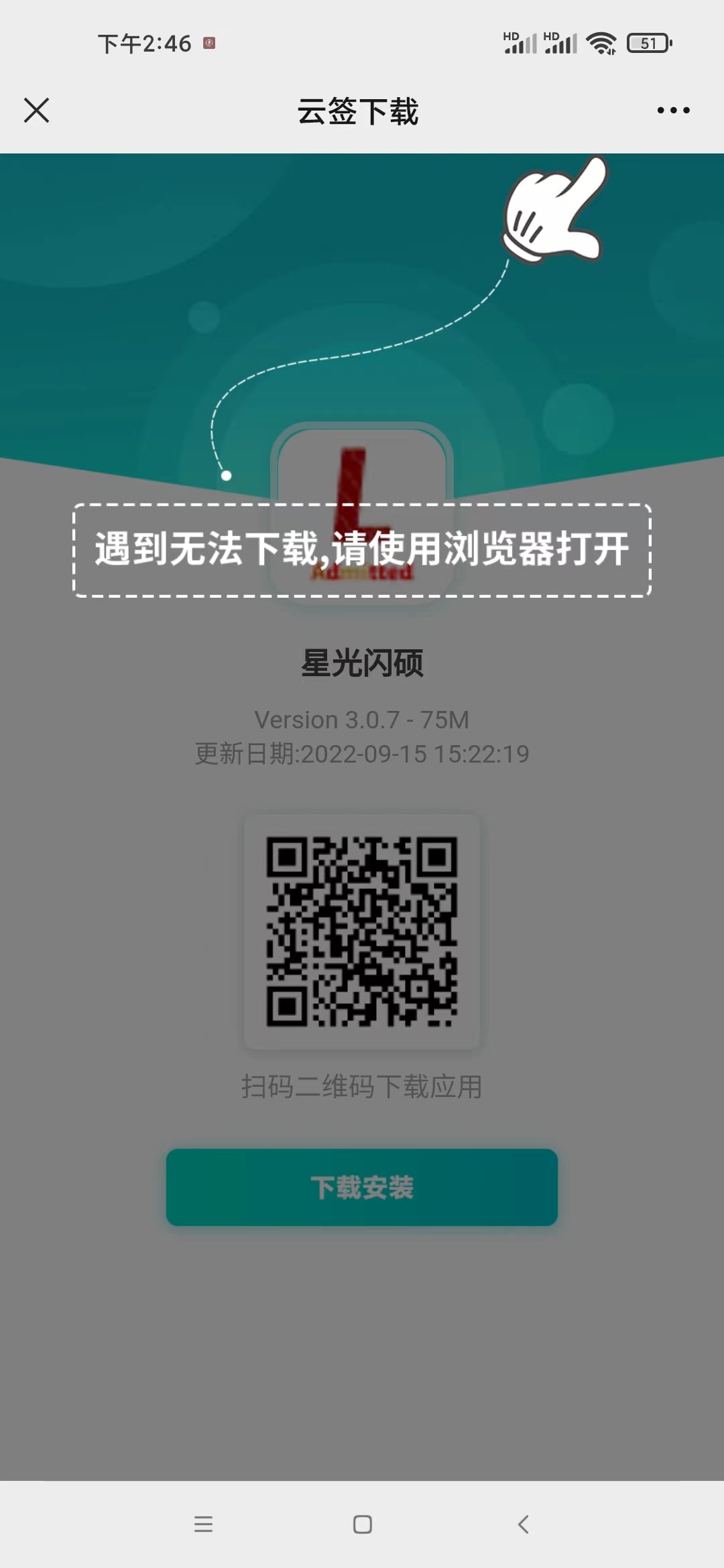
Task: Open the three-dot overflow menu
Action: [673, 111]
